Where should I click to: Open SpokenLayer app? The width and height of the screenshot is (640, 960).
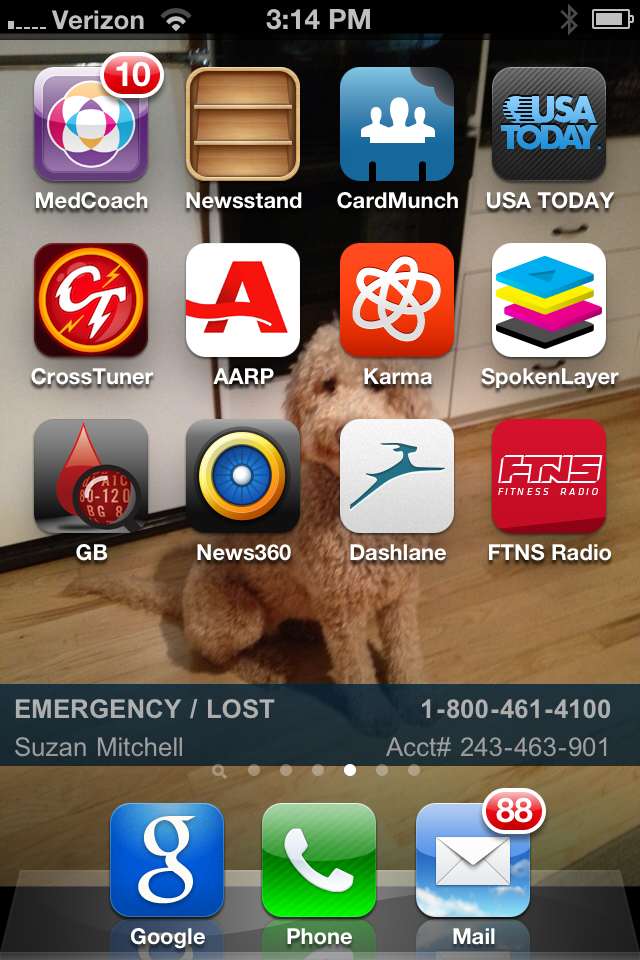tap(549, 301)
